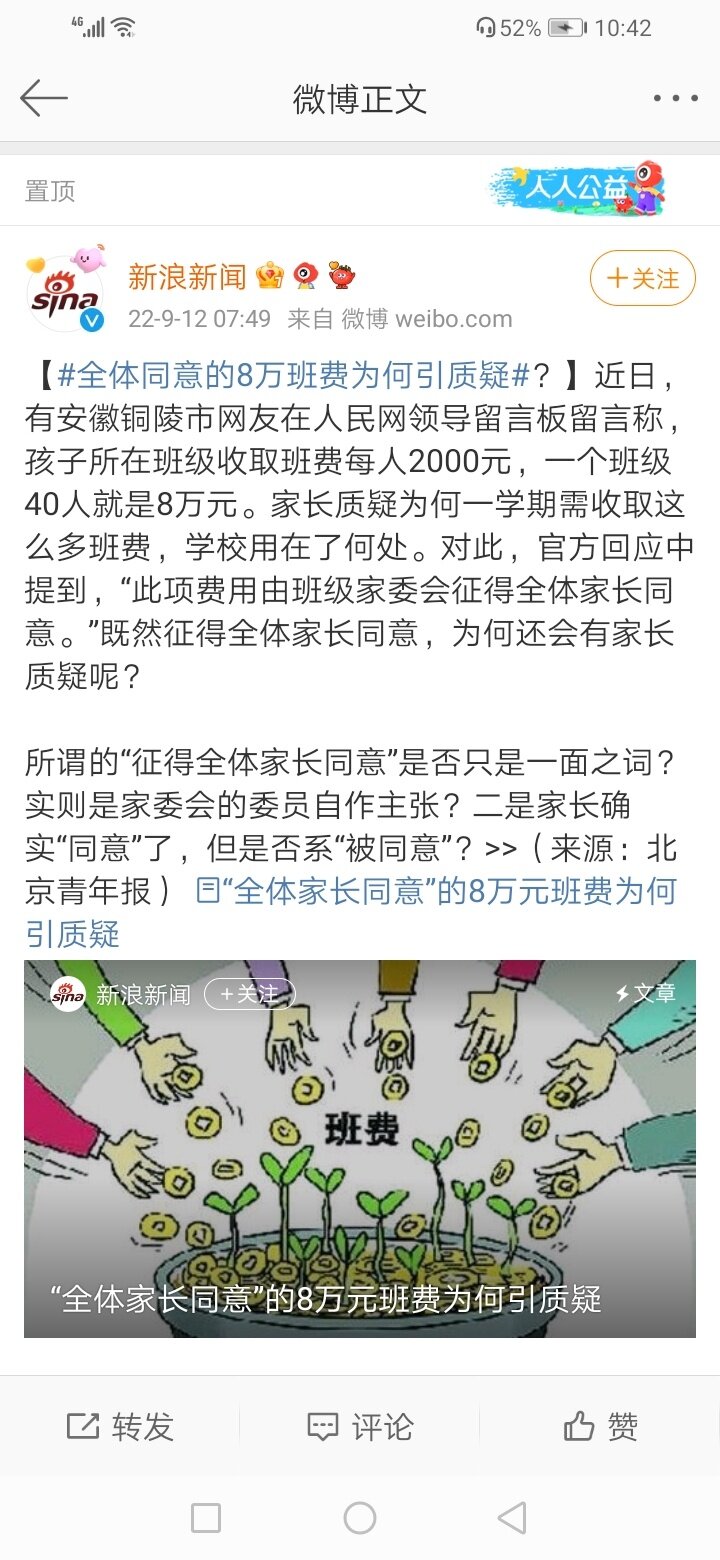
Task: Go back using the top-left arrow
Action: (44, 99)
